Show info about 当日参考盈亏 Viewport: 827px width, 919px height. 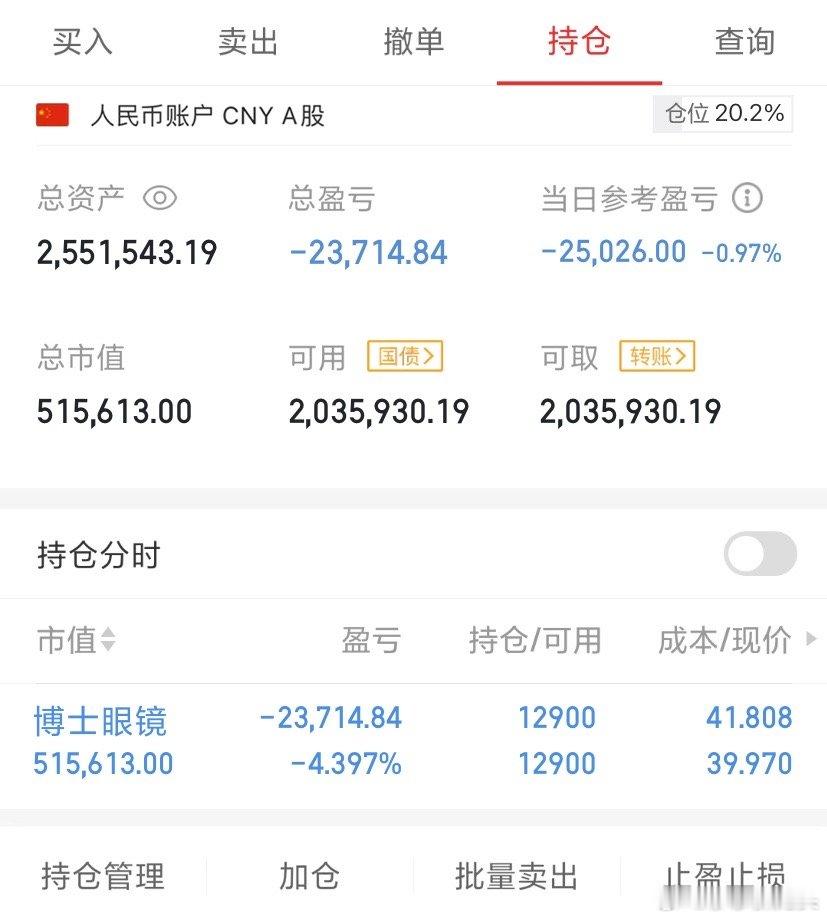pyautogui.click(x=746, y=198)
